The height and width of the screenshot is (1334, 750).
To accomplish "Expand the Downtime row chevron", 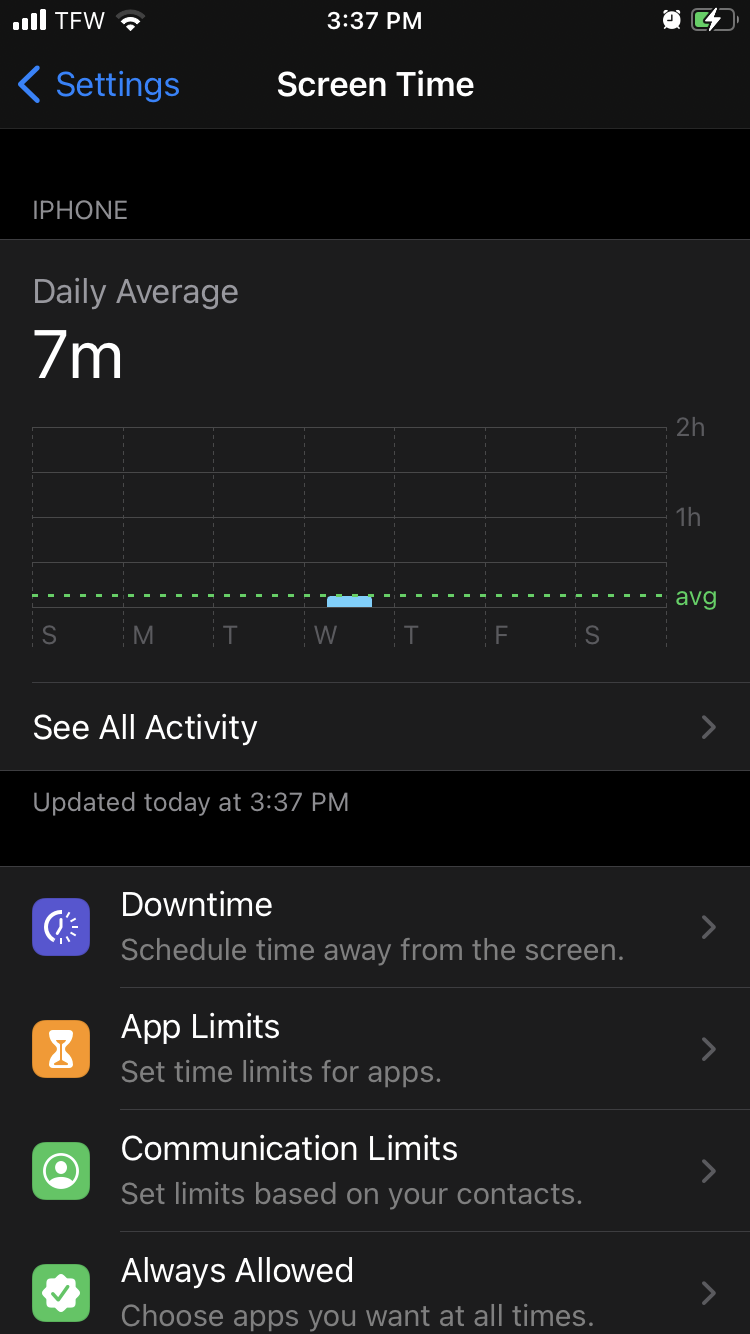I will [709, 927].
